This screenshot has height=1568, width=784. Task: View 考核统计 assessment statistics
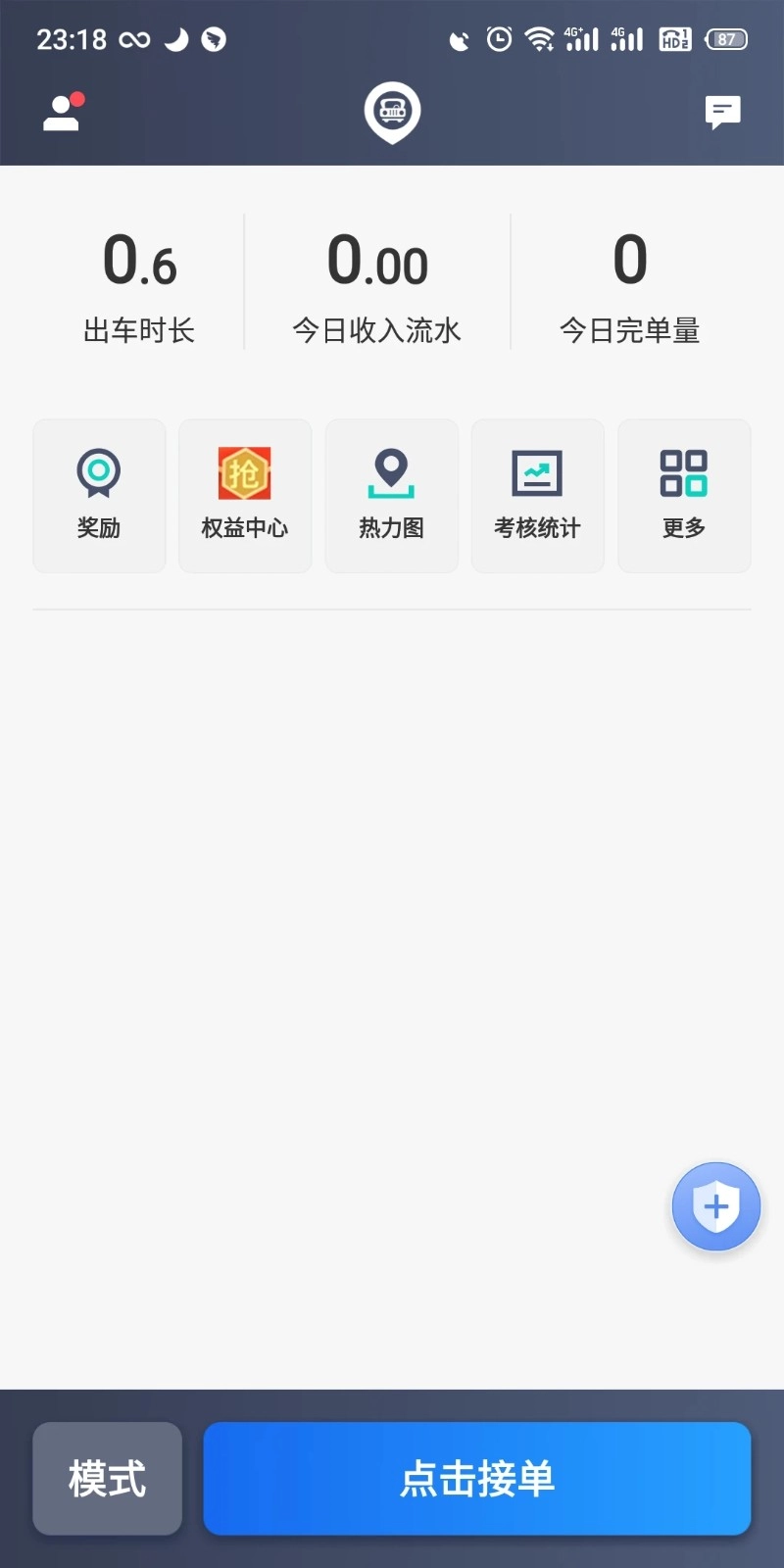pyautogui.click(x=537, y=495)
